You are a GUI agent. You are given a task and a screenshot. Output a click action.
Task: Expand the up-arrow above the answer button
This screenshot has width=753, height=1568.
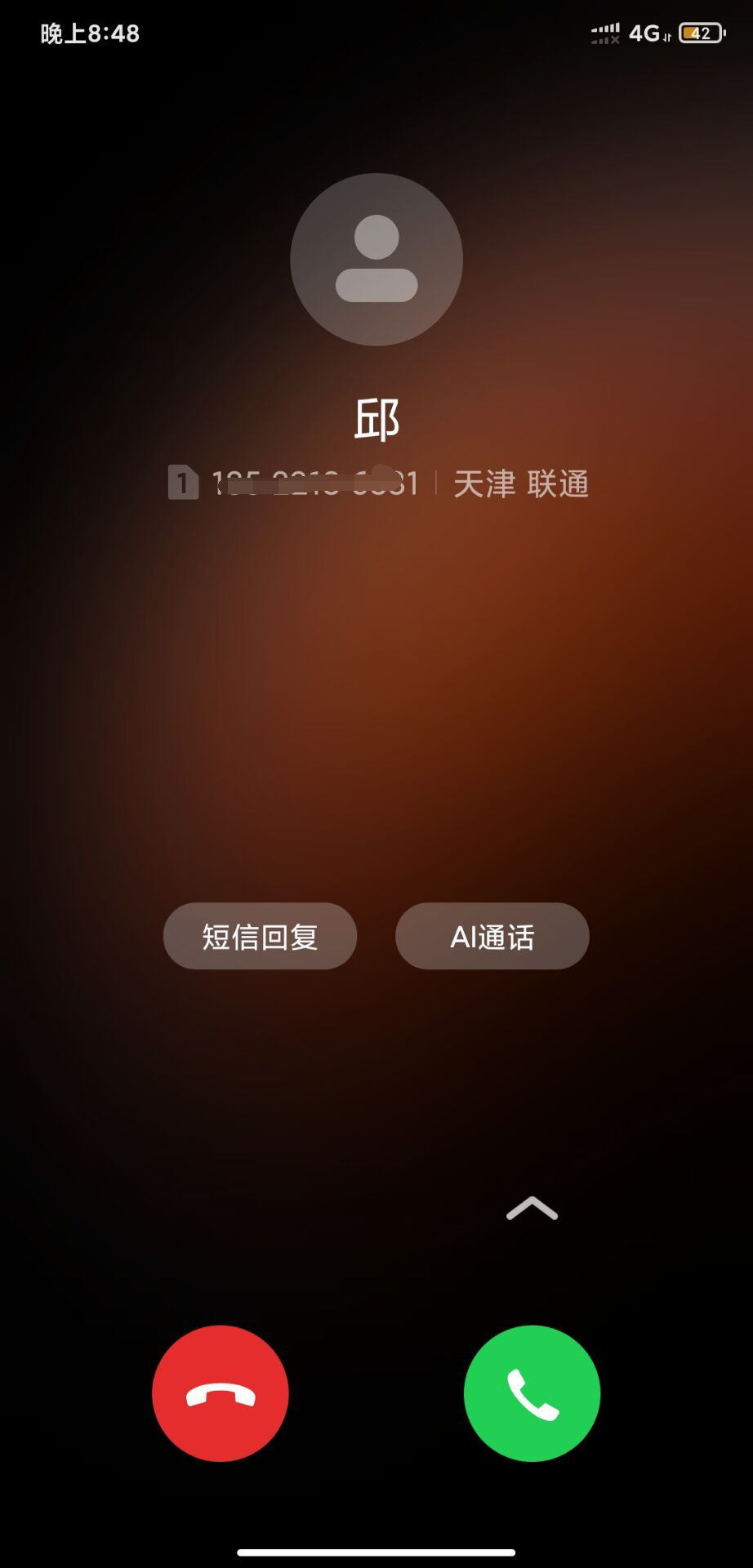[532, 1208]
